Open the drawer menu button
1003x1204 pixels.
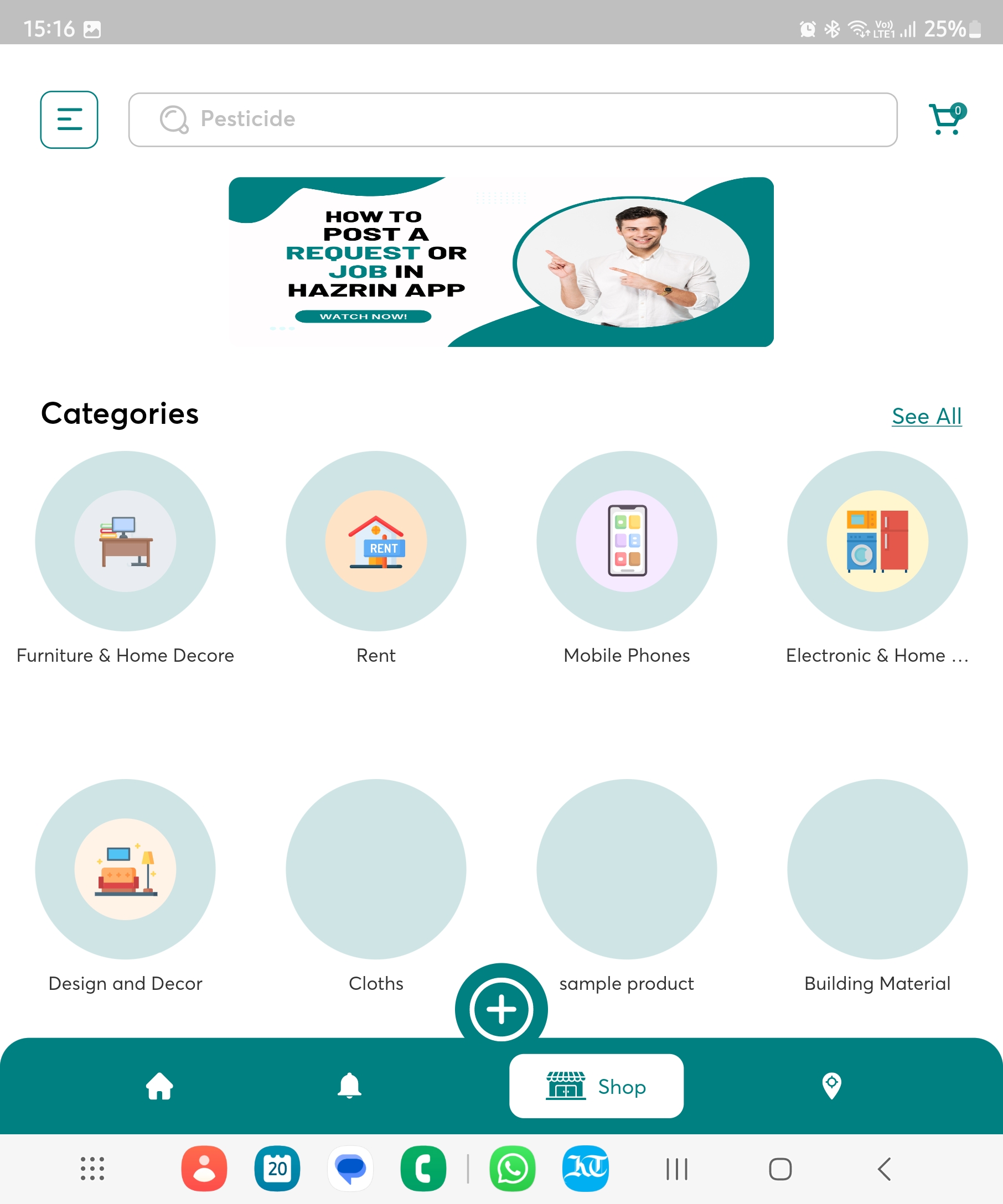69,120
